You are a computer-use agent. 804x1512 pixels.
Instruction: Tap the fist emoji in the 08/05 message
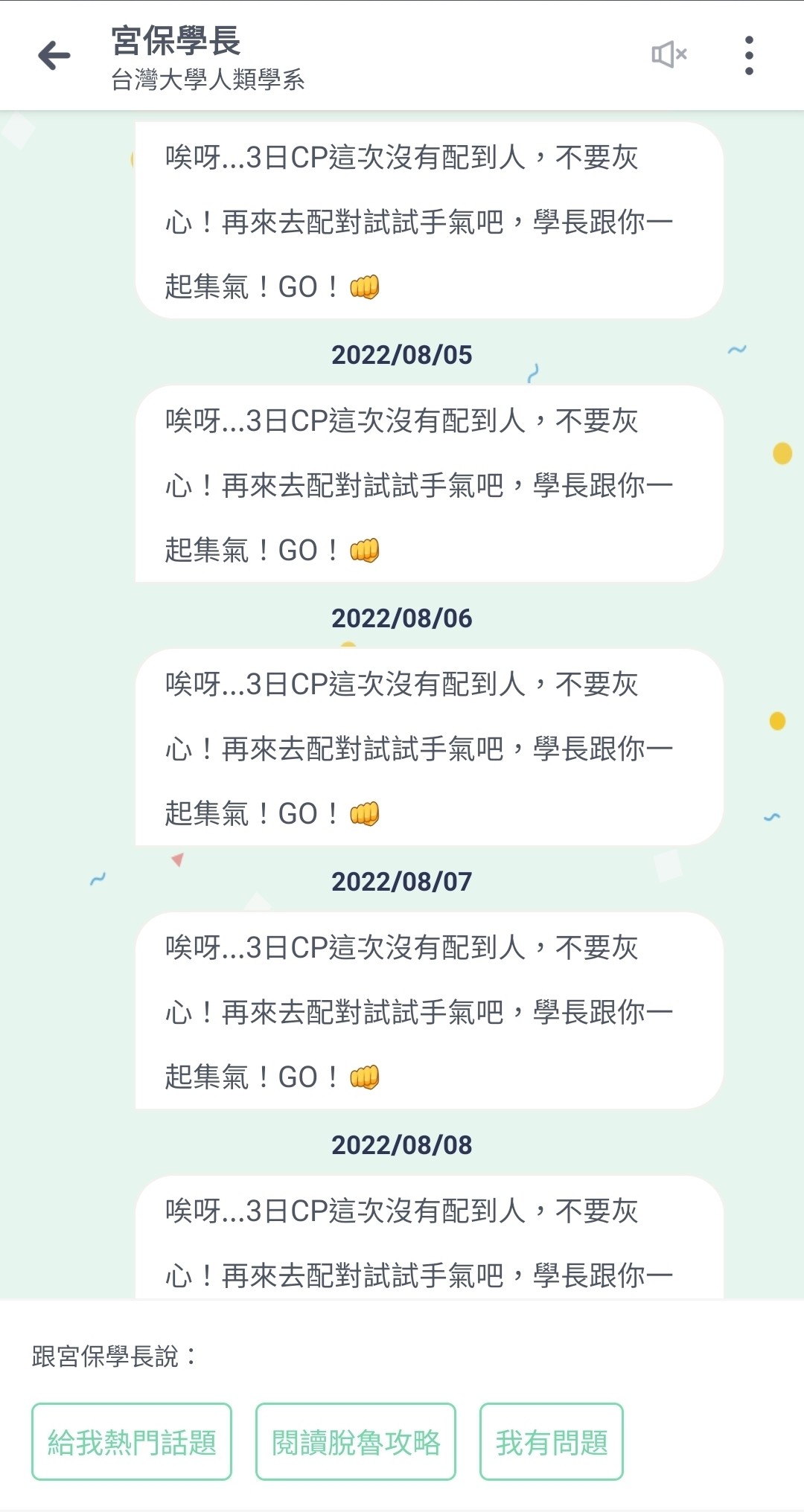click(364, 549)
